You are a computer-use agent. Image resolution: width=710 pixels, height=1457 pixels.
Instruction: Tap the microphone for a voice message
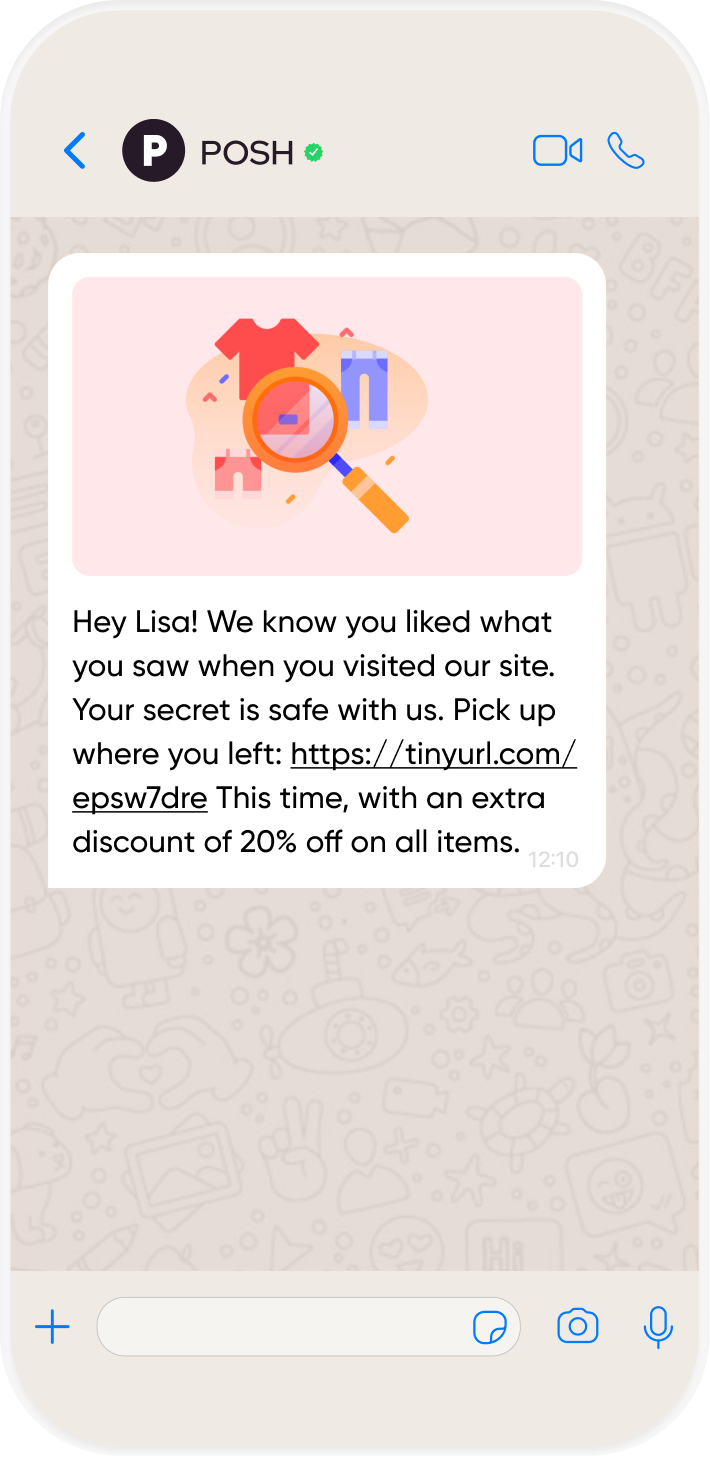[657, 1327]
